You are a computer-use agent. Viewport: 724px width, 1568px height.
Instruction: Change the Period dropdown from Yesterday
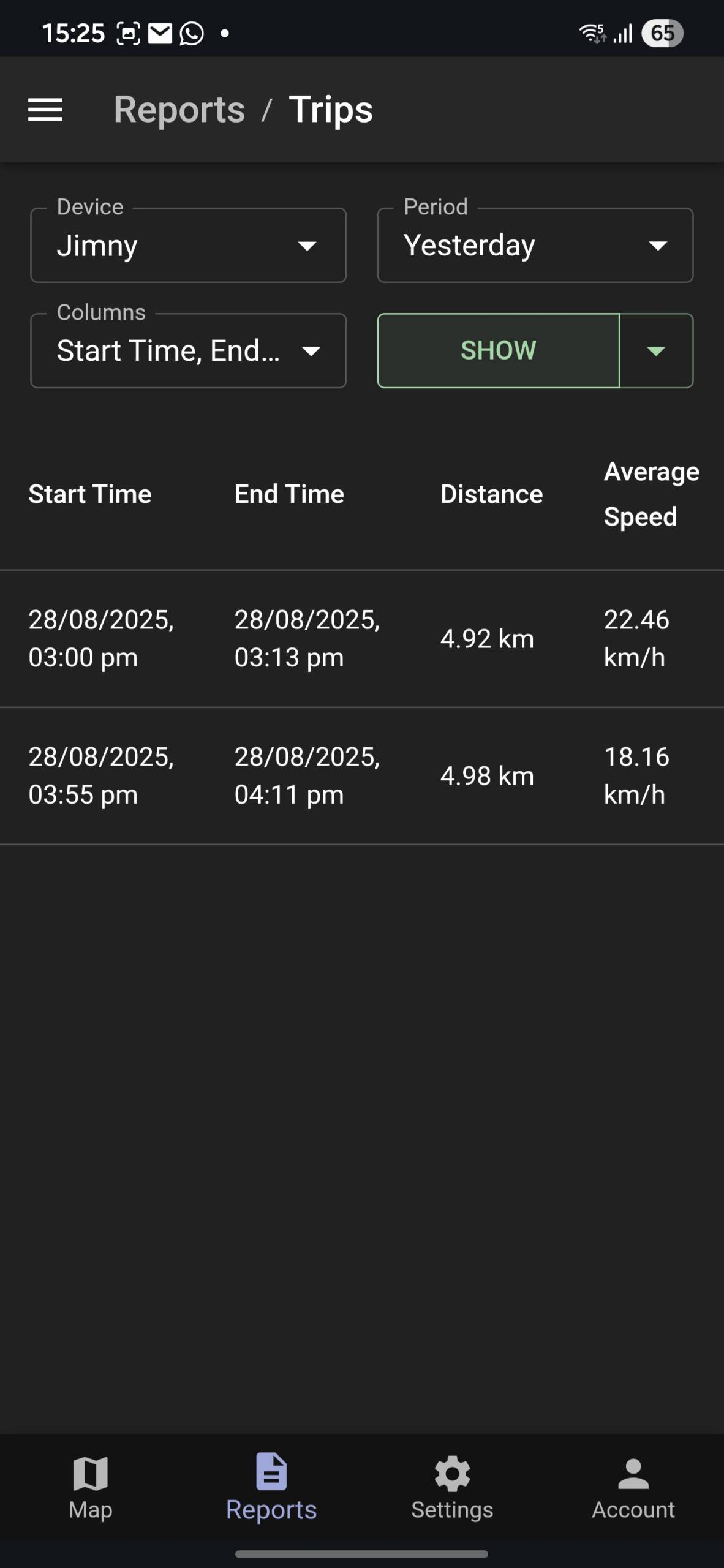coord(535,245)
